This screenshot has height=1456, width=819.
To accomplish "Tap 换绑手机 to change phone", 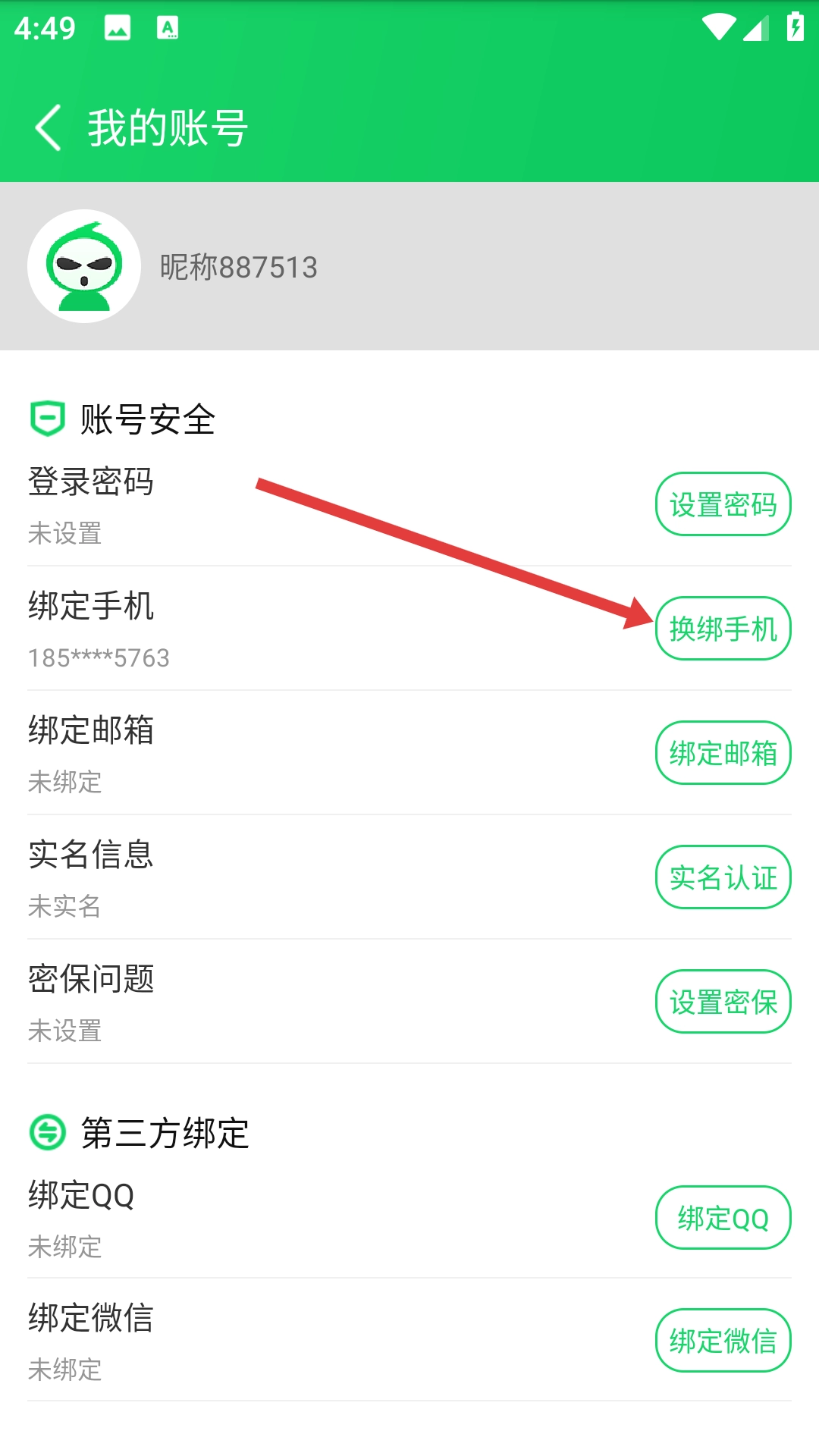I will 723,629.
